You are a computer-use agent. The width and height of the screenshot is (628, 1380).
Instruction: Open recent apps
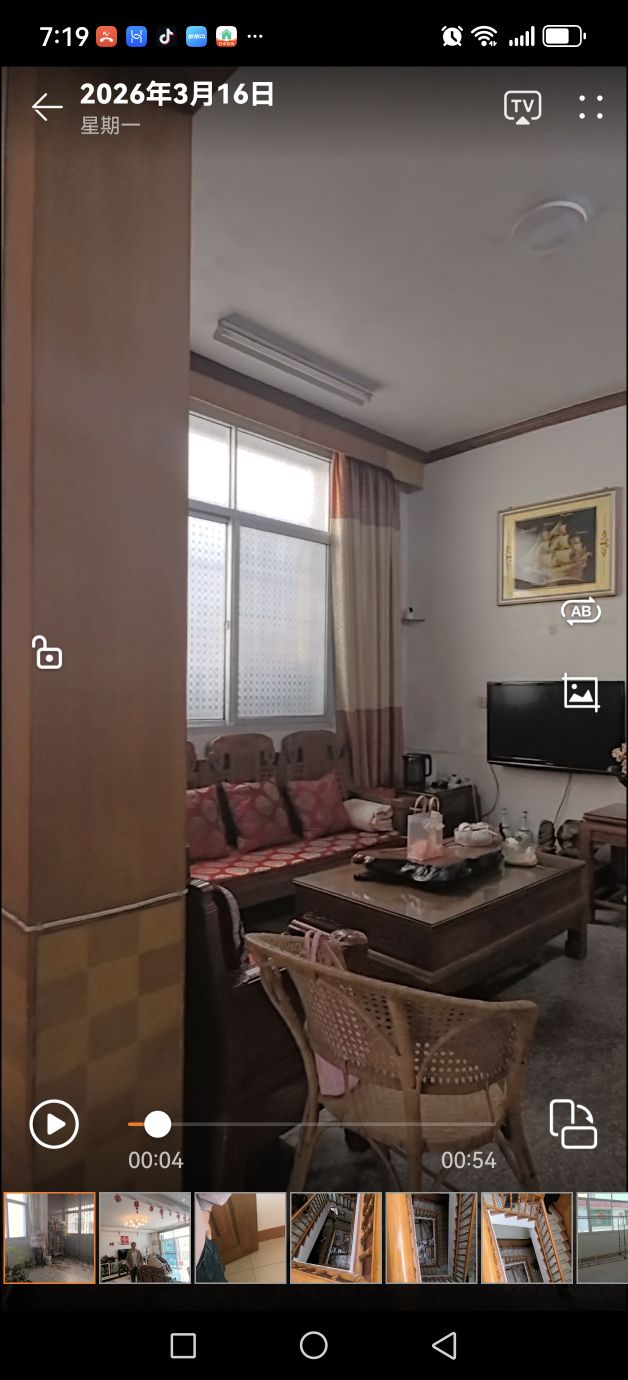pyautogui.click(x=183, y=1345)
